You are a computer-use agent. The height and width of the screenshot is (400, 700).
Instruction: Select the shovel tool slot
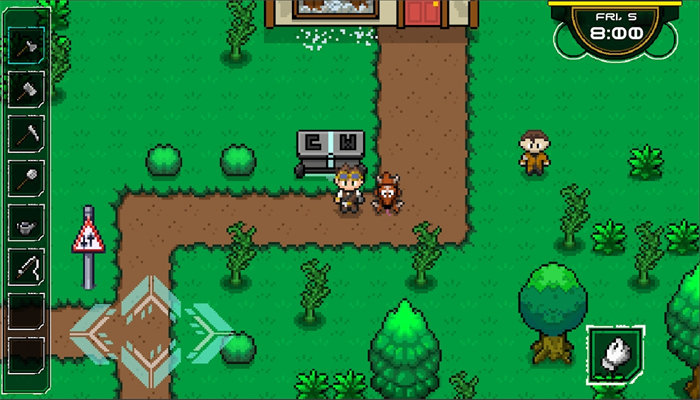25,177
